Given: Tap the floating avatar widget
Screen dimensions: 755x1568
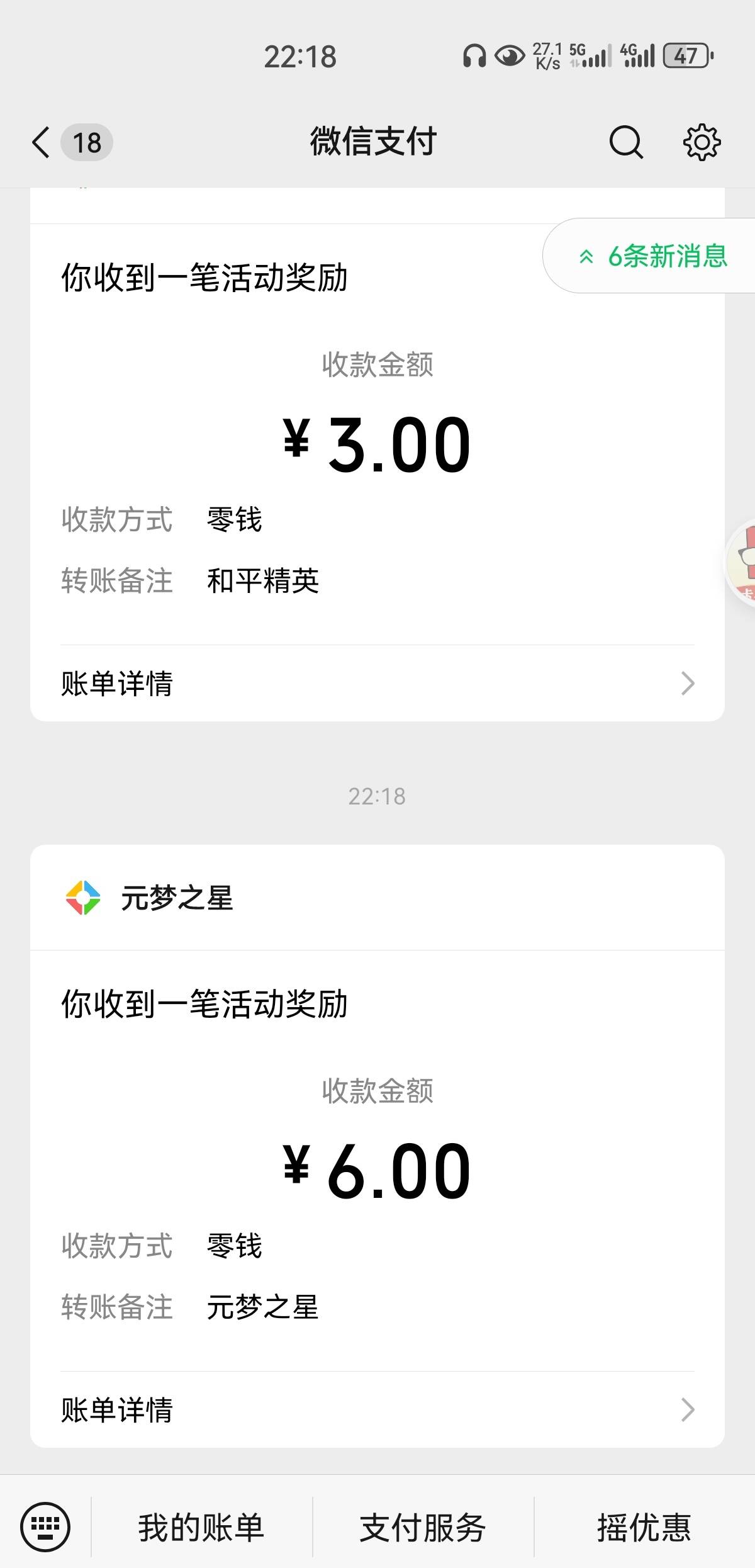Looking at the screenshot, I should 742,563.
